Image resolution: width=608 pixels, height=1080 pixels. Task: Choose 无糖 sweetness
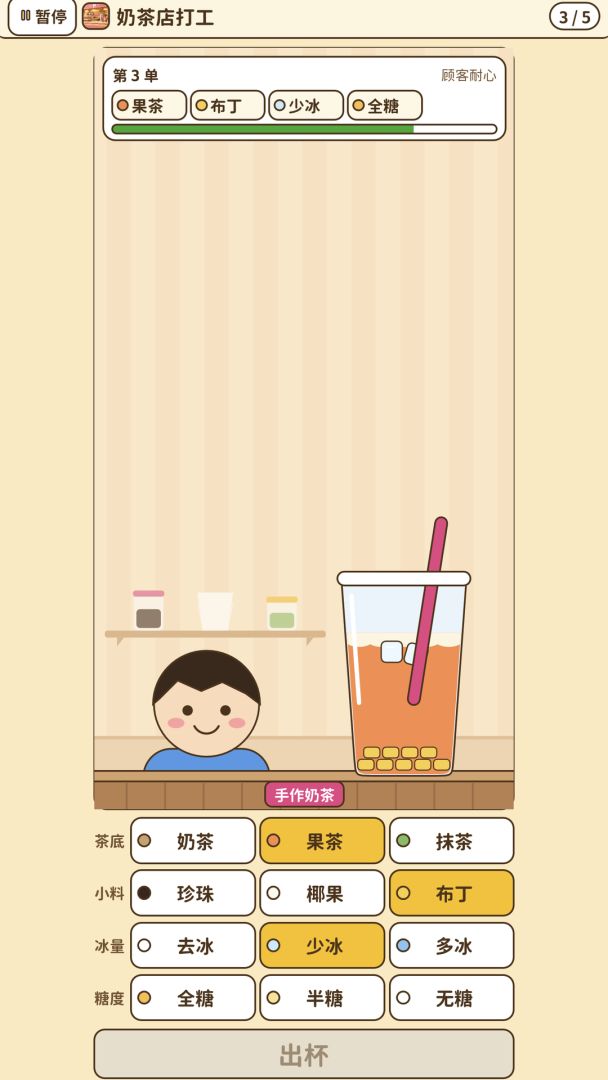pyautogui.click(x=452, y=997)
